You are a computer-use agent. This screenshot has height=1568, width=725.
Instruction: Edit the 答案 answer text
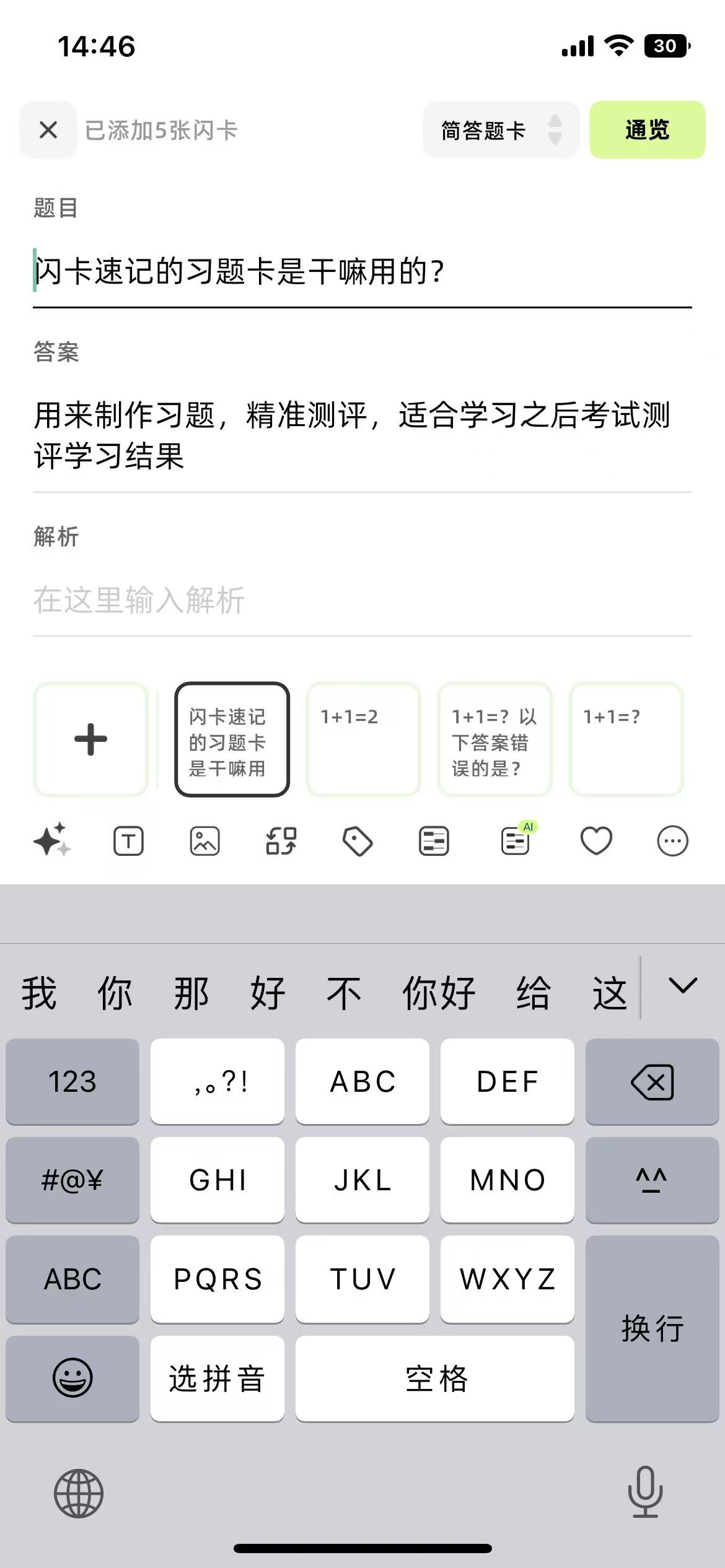[x=362, y=435]
